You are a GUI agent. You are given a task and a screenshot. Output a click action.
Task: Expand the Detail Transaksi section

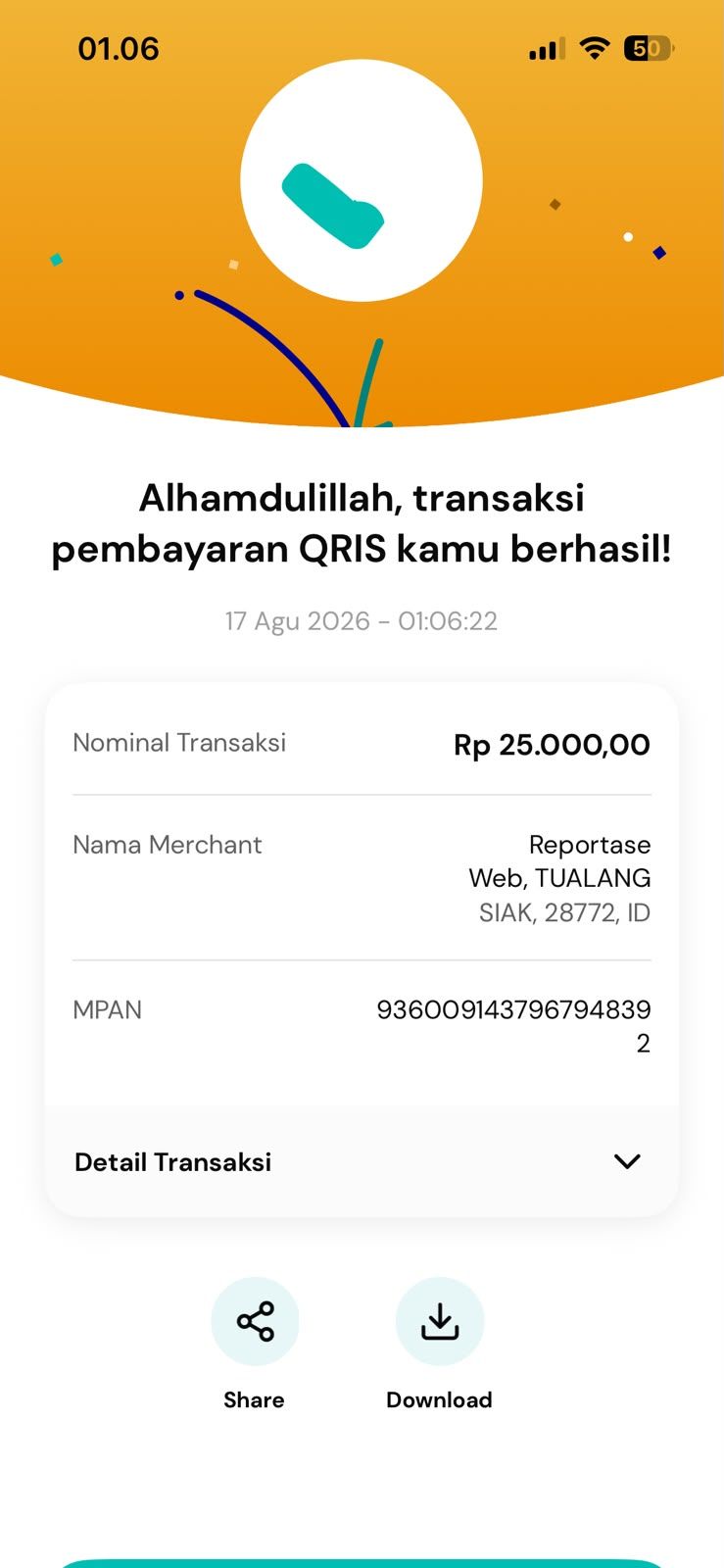point(362,1161)
